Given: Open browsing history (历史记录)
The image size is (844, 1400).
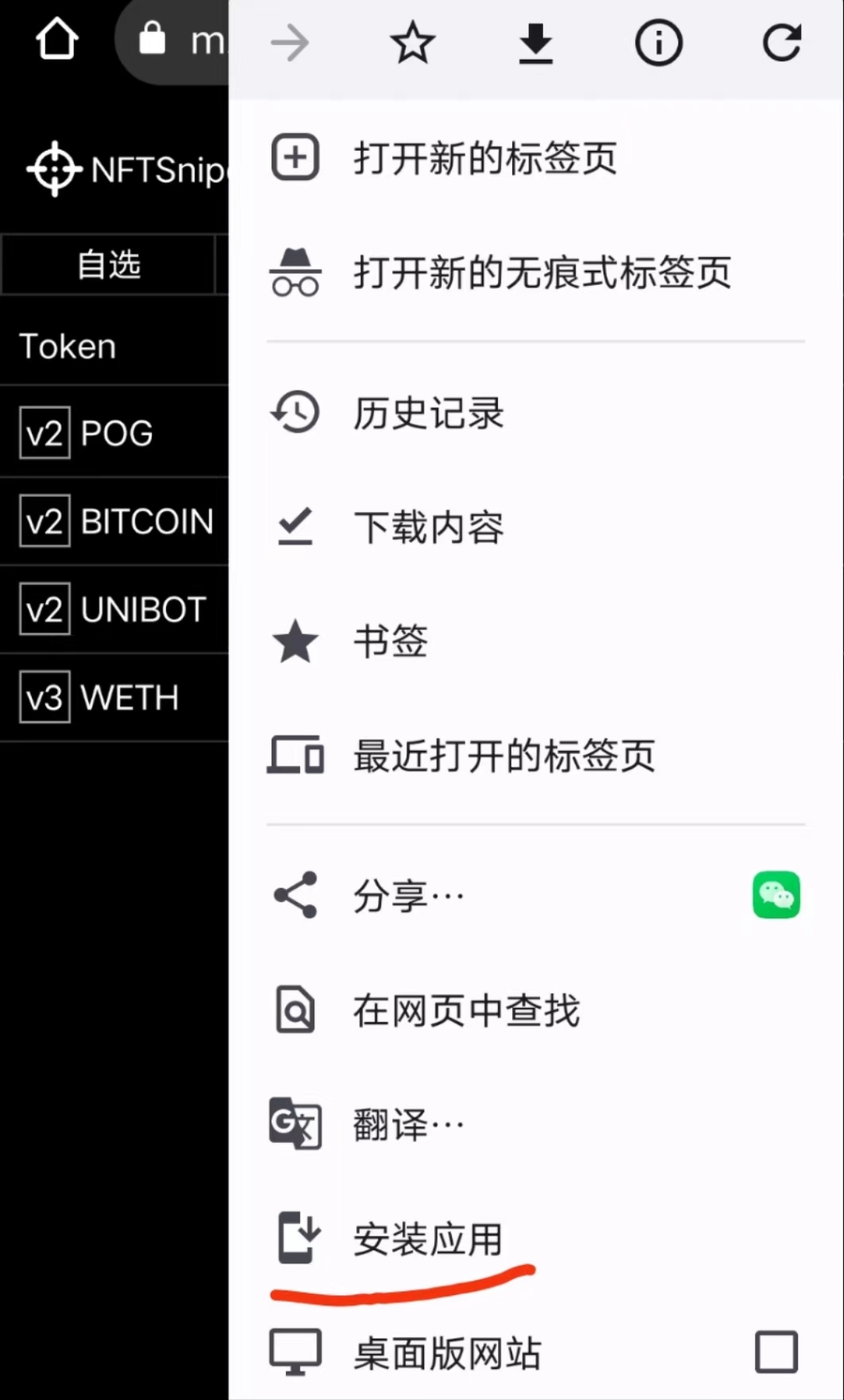Looking at the screenshot, I should tap(428, 413).
